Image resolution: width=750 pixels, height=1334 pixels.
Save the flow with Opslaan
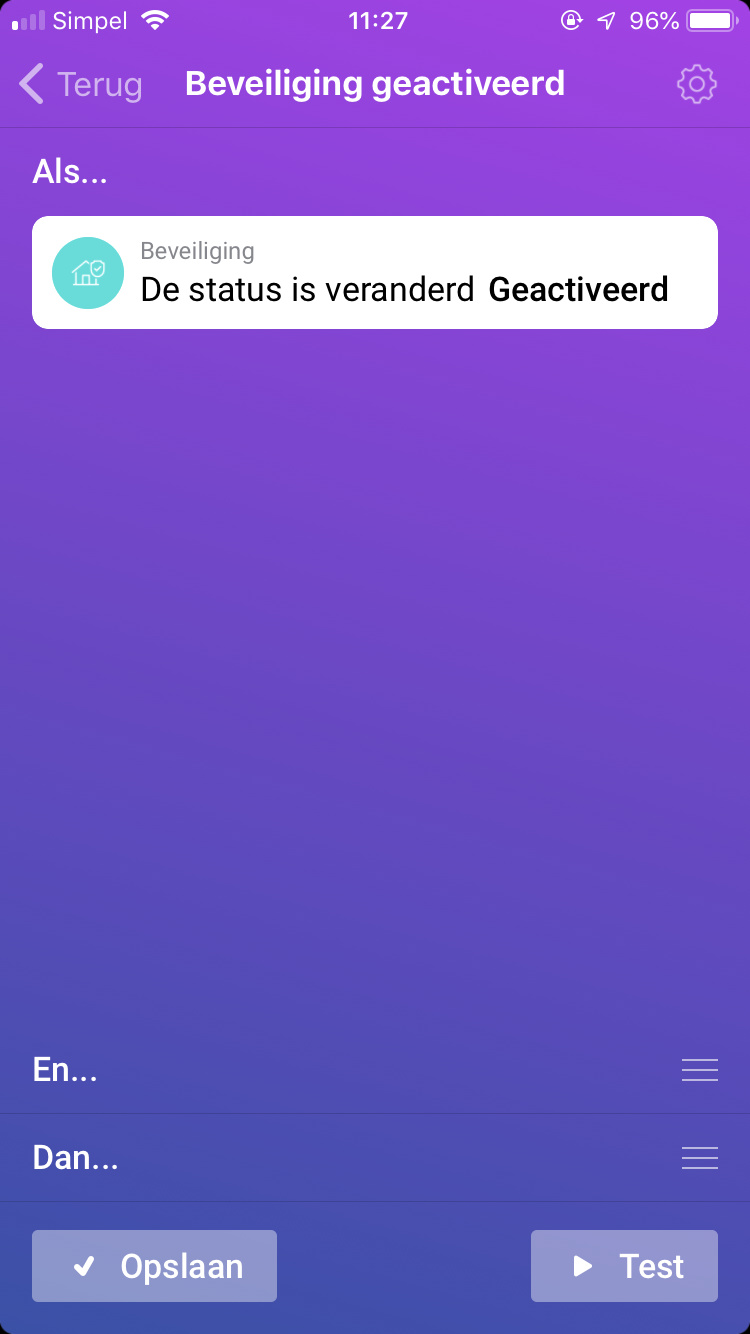pyautogui.click(x=155, y=1266)
